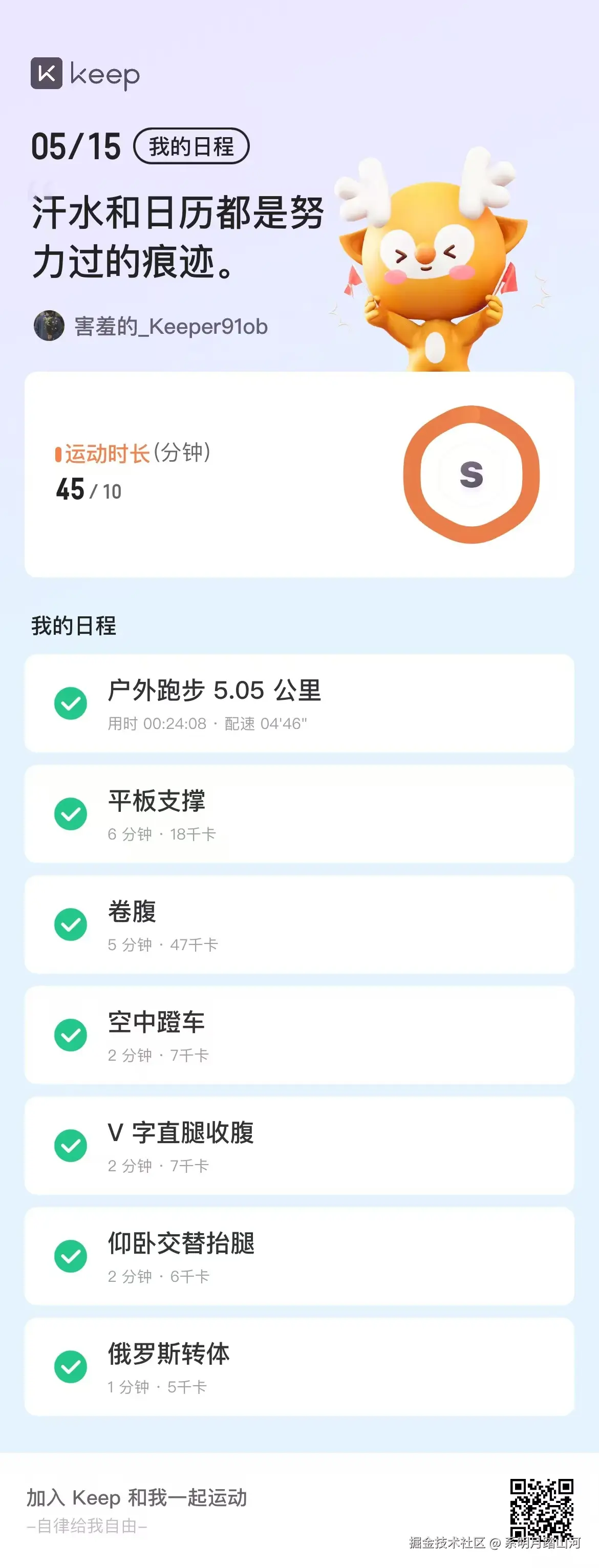Expand the 平板支撑 workout card
The width and height of the screenshot is (599, 1568).
tap(298, 814)
